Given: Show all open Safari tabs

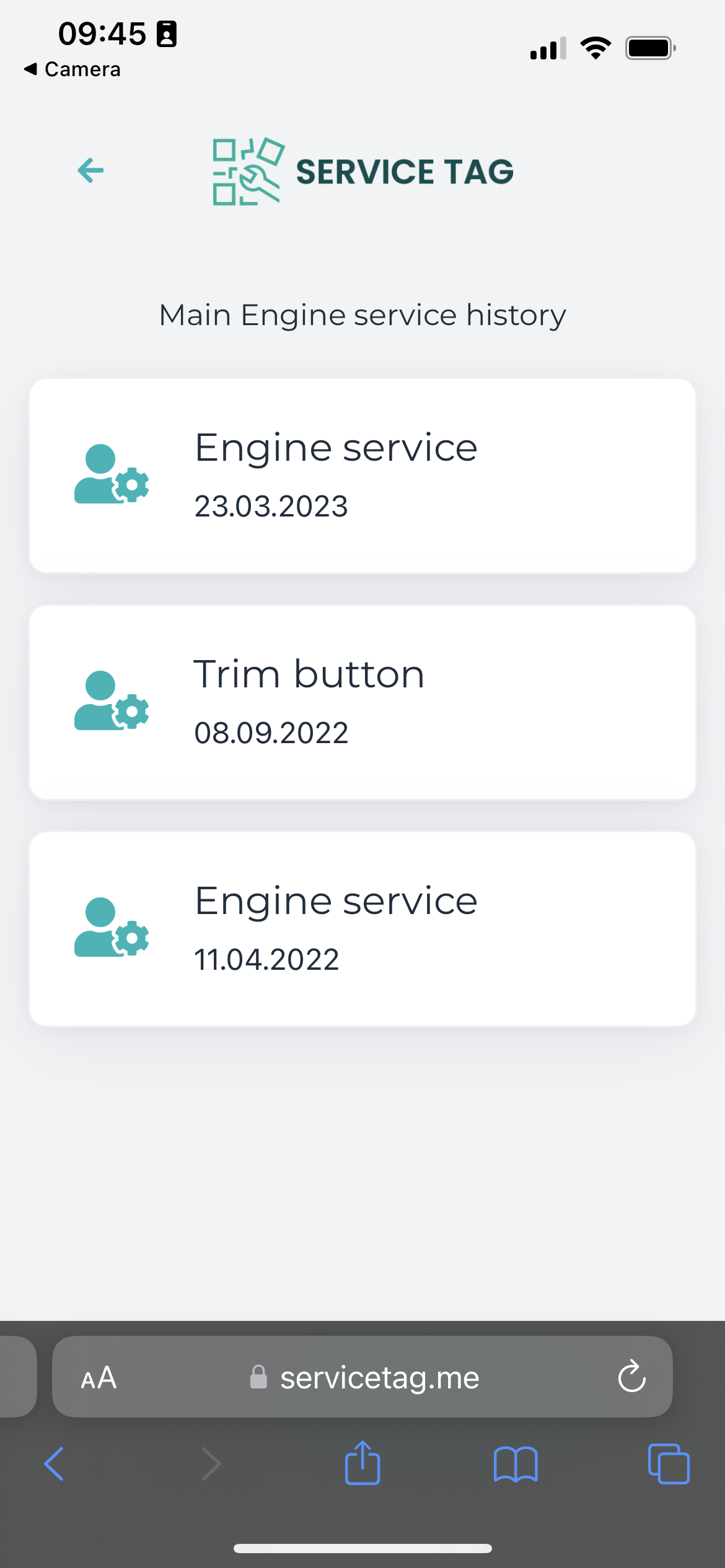Looking at the screenshot, I should 668,1464.
